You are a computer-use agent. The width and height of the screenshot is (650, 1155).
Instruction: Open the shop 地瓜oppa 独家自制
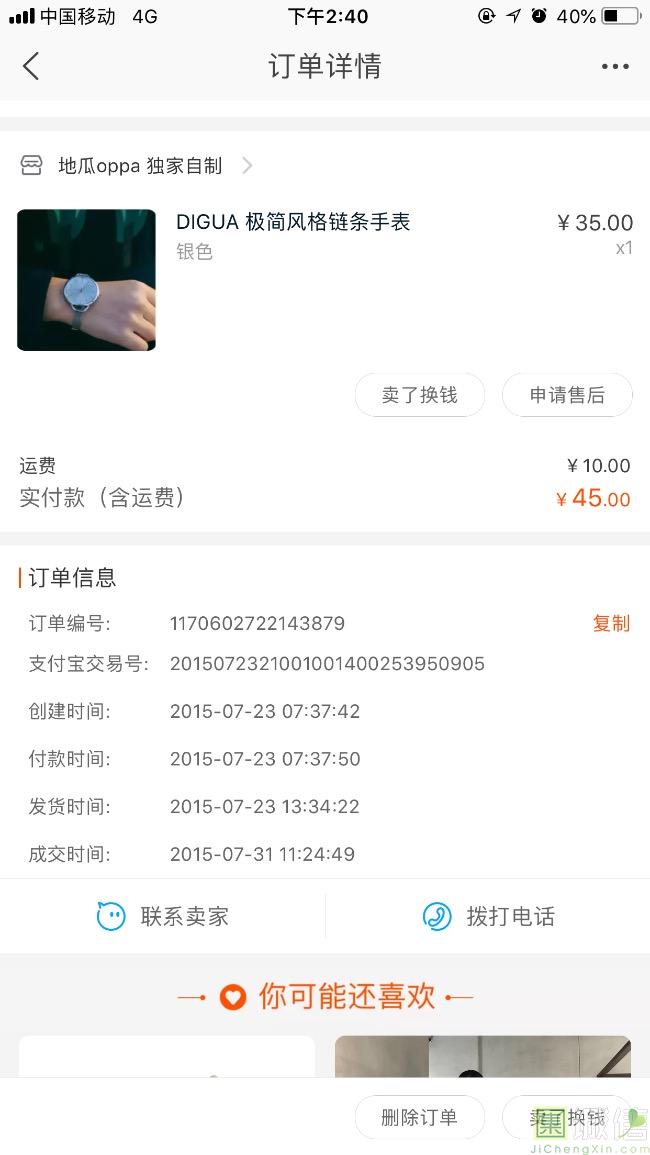pyautogui.click(x=136, y=166)
